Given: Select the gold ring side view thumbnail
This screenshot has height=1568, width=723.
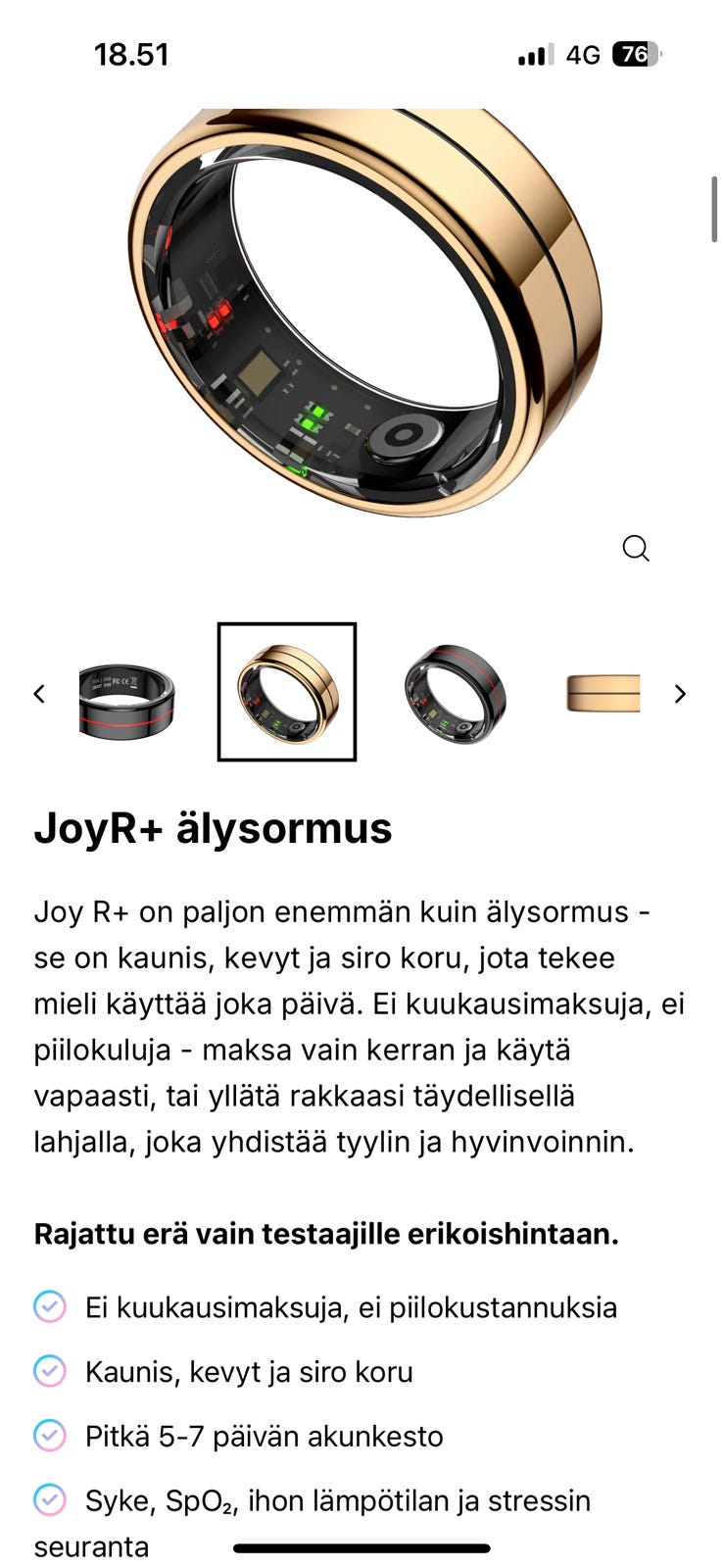Looking at the screenshot, I should 602,693.
